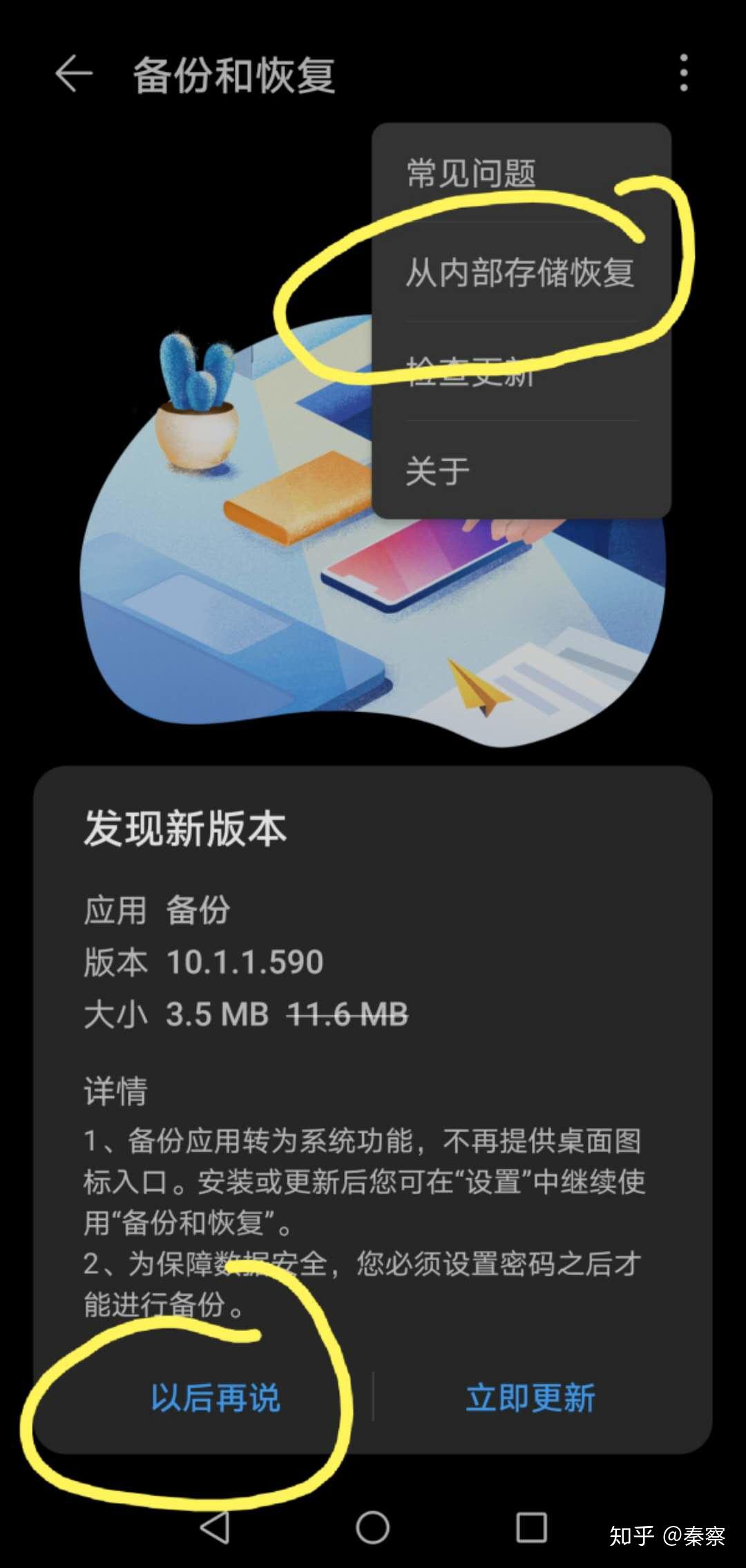
Task: Choose 检查更新 in the menu
Action: [x=471, y=372]
